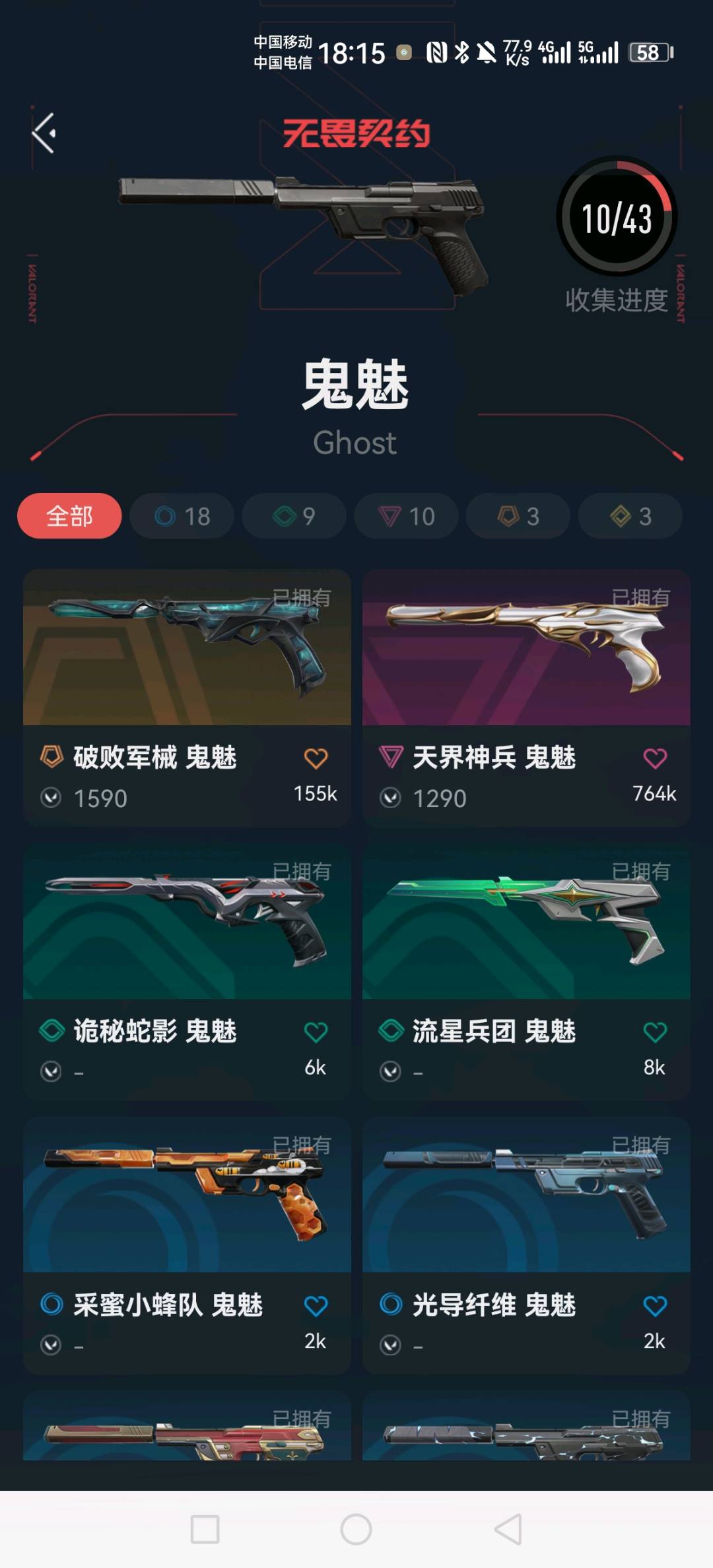This screenshot has width=713, height=1568.
Task: Filter skins by the pink tier with 10
Action: coord(406,515)
